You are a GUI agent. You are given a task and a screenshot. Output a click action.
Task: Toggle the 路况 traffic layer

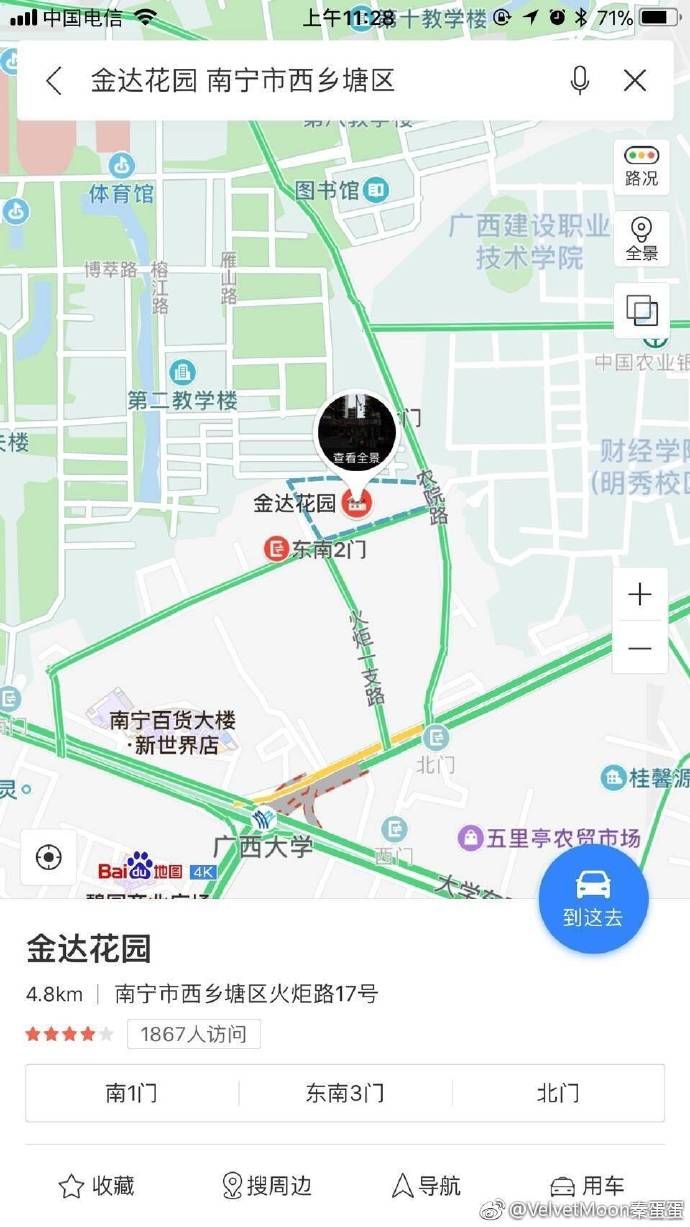pos(641,166)
